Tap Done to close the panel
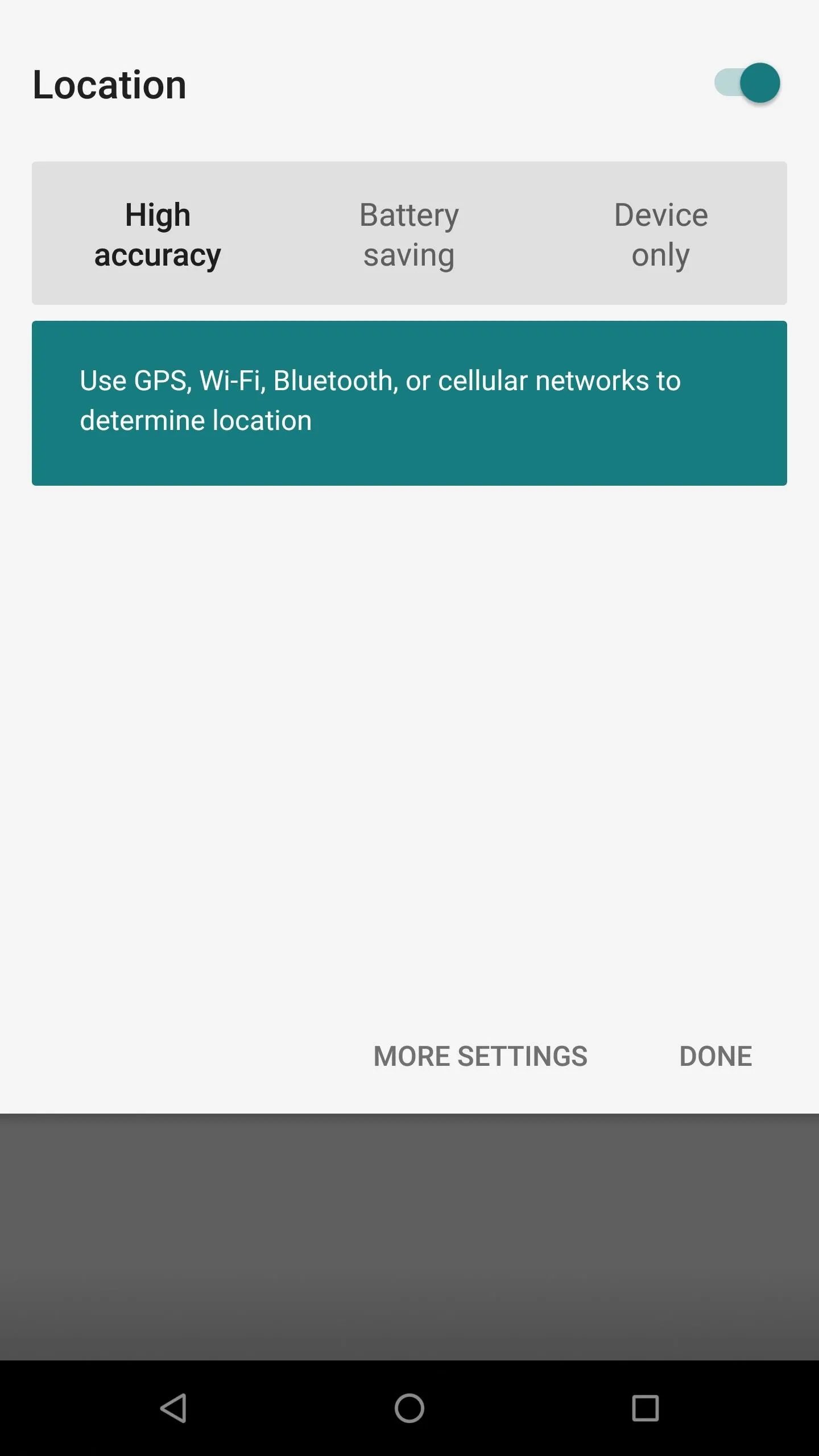Screen dimensions: 819x1456 click(x=715, y=1056)
